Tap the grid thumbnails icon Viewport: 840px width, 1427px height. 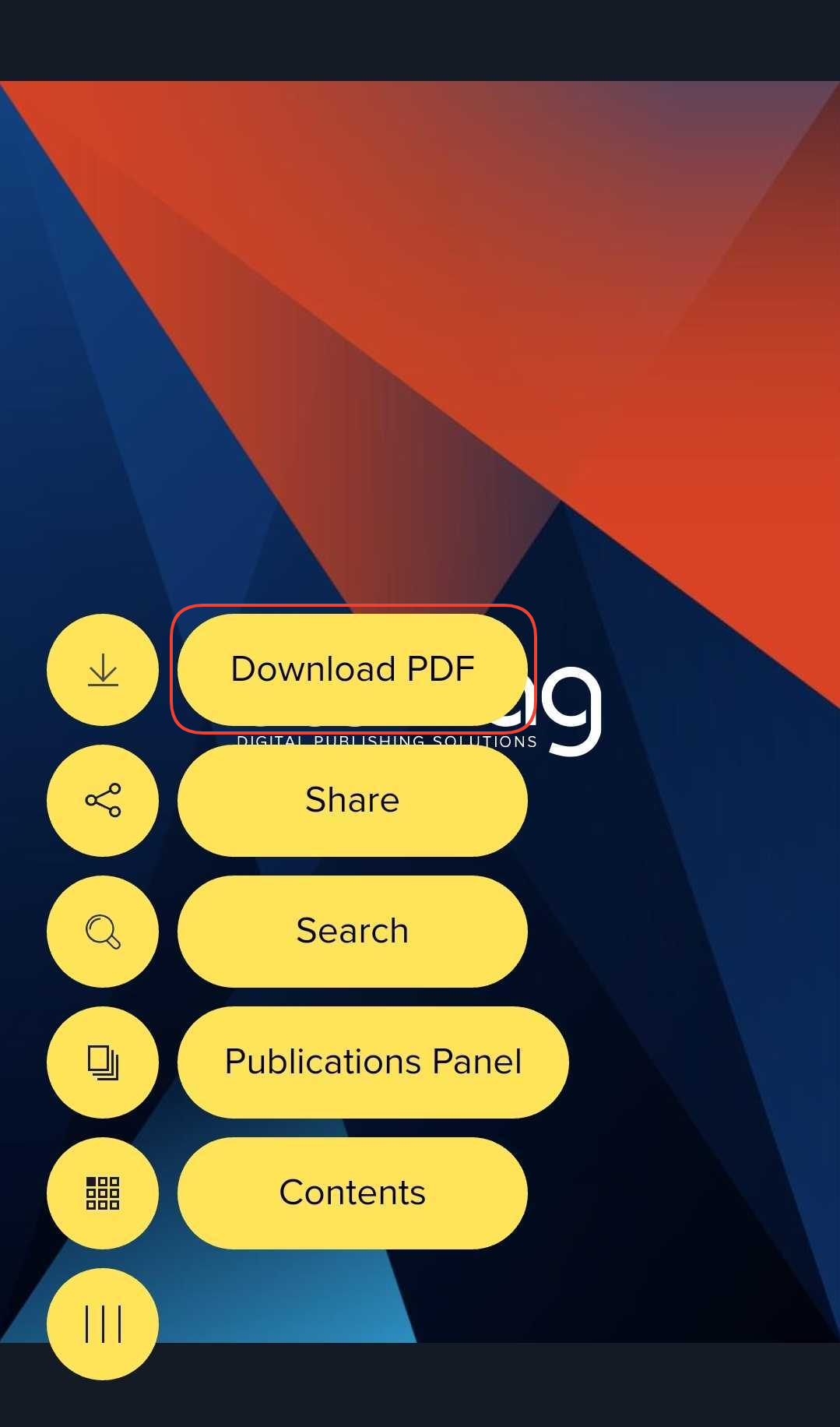pos(103,1193)
